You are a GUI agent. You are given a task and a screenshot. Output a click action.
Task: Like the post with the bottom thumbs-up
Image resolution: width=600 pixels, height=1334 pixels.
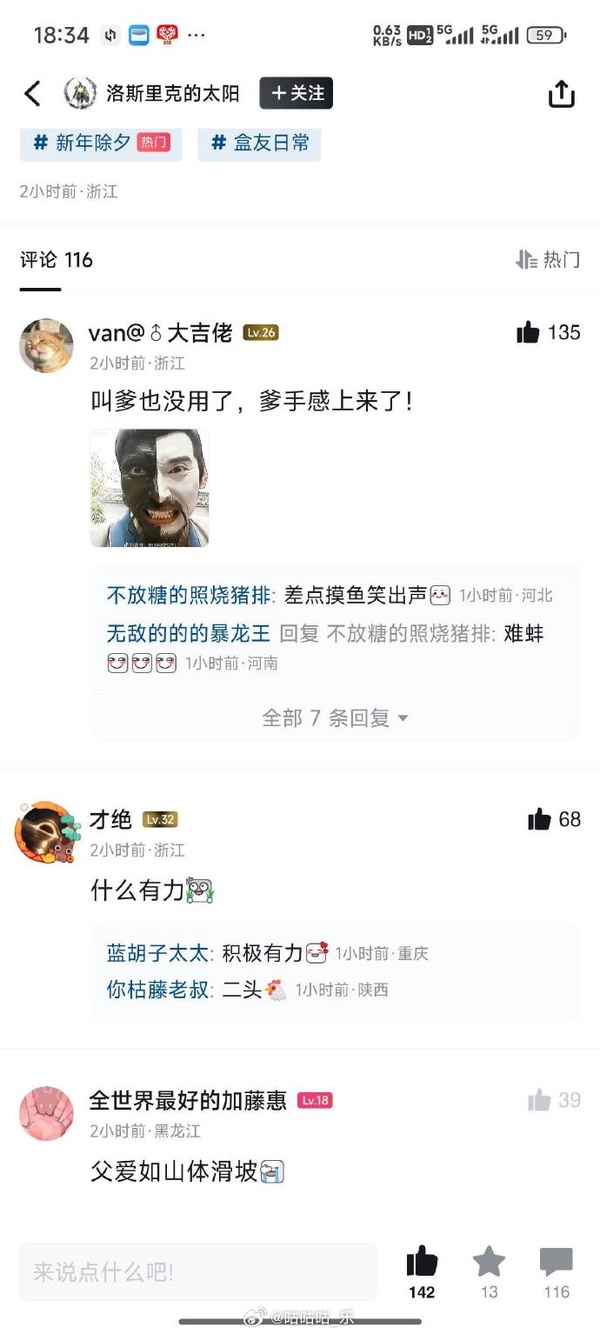pos(422,1262)
